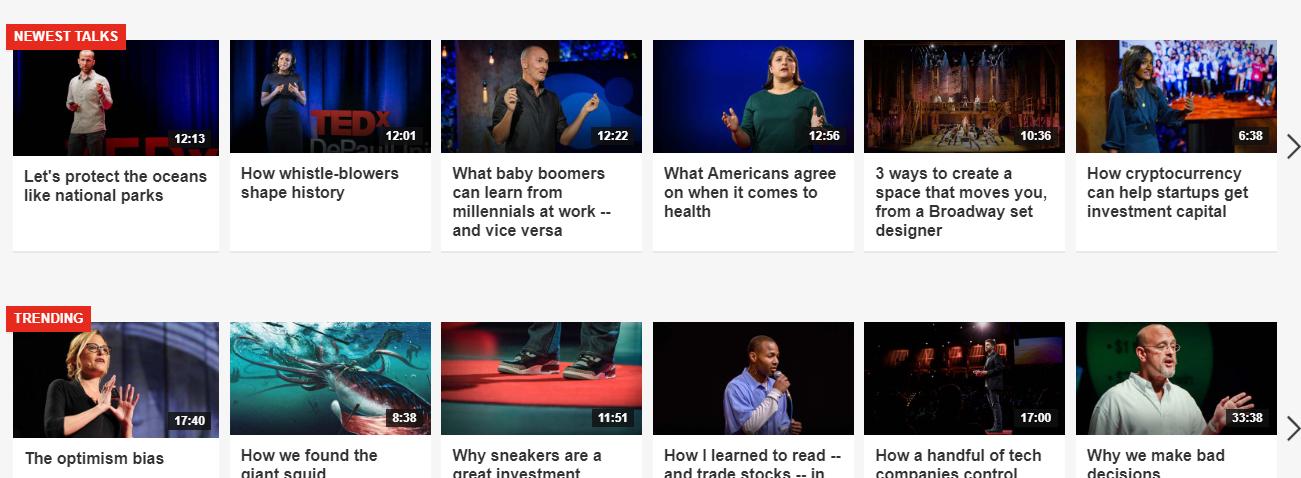Show more Newest Talks with the arrow

pos(1292,147)
